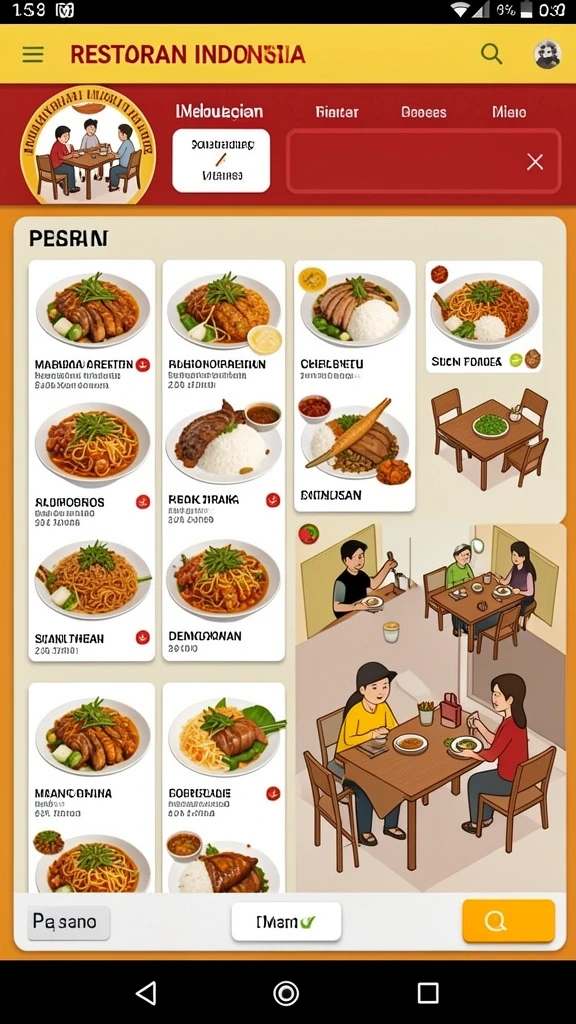Clear the red field with its X
This screenshot has width=576, height=1024.
tap(535, 162)
